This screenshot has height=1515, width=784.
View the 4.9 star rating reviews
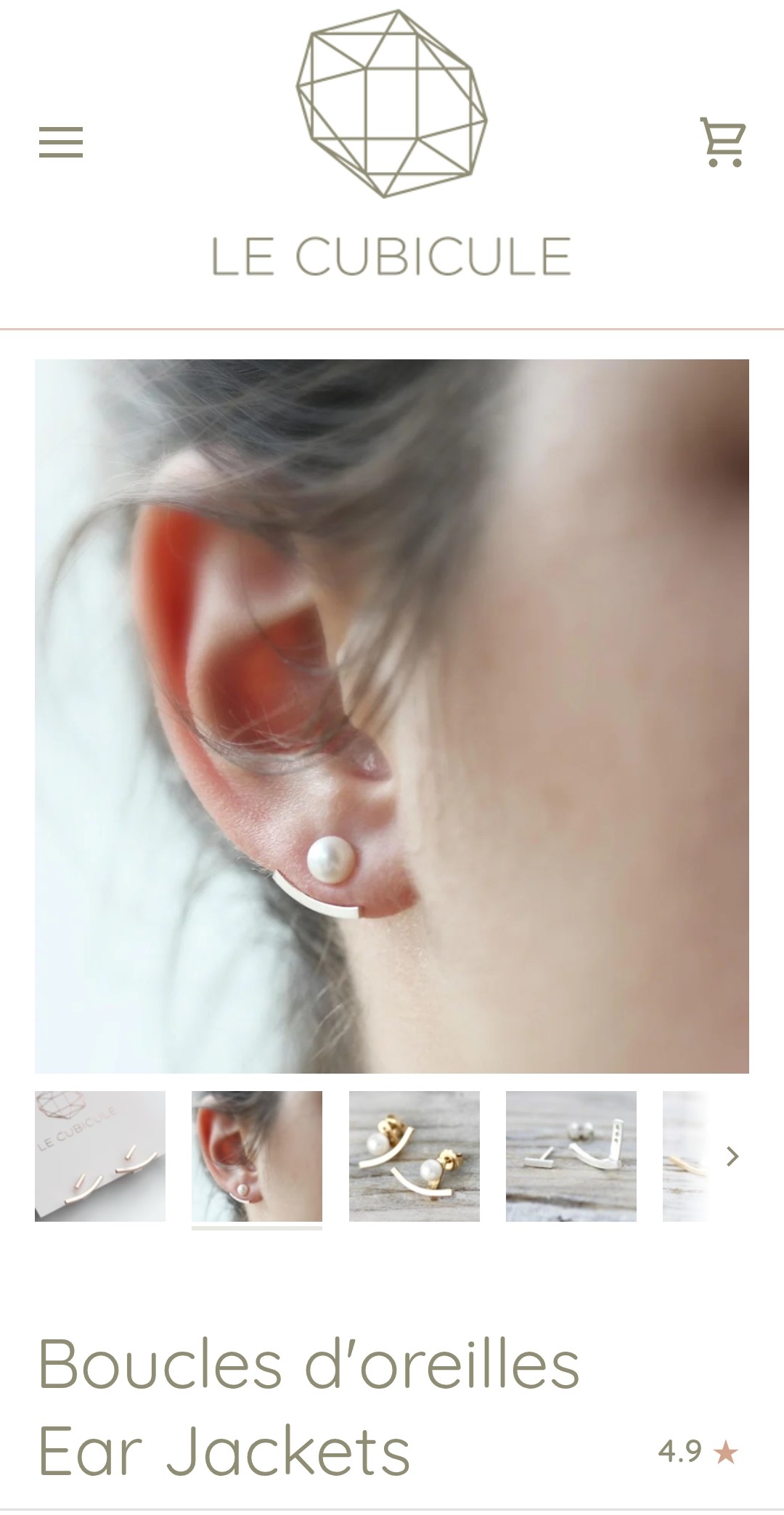(698, 1452)
